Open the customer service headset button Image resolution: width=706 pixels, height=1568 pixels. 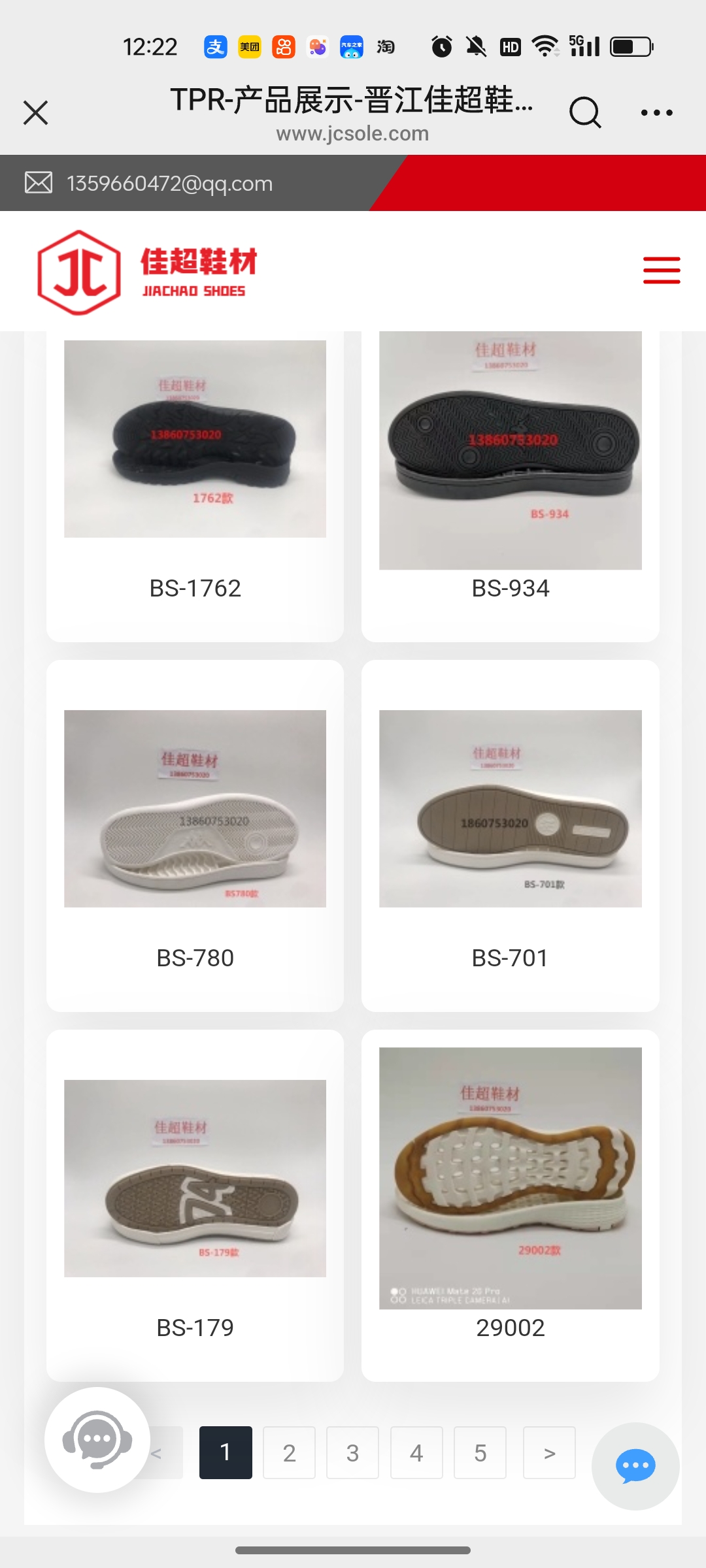97,1439
